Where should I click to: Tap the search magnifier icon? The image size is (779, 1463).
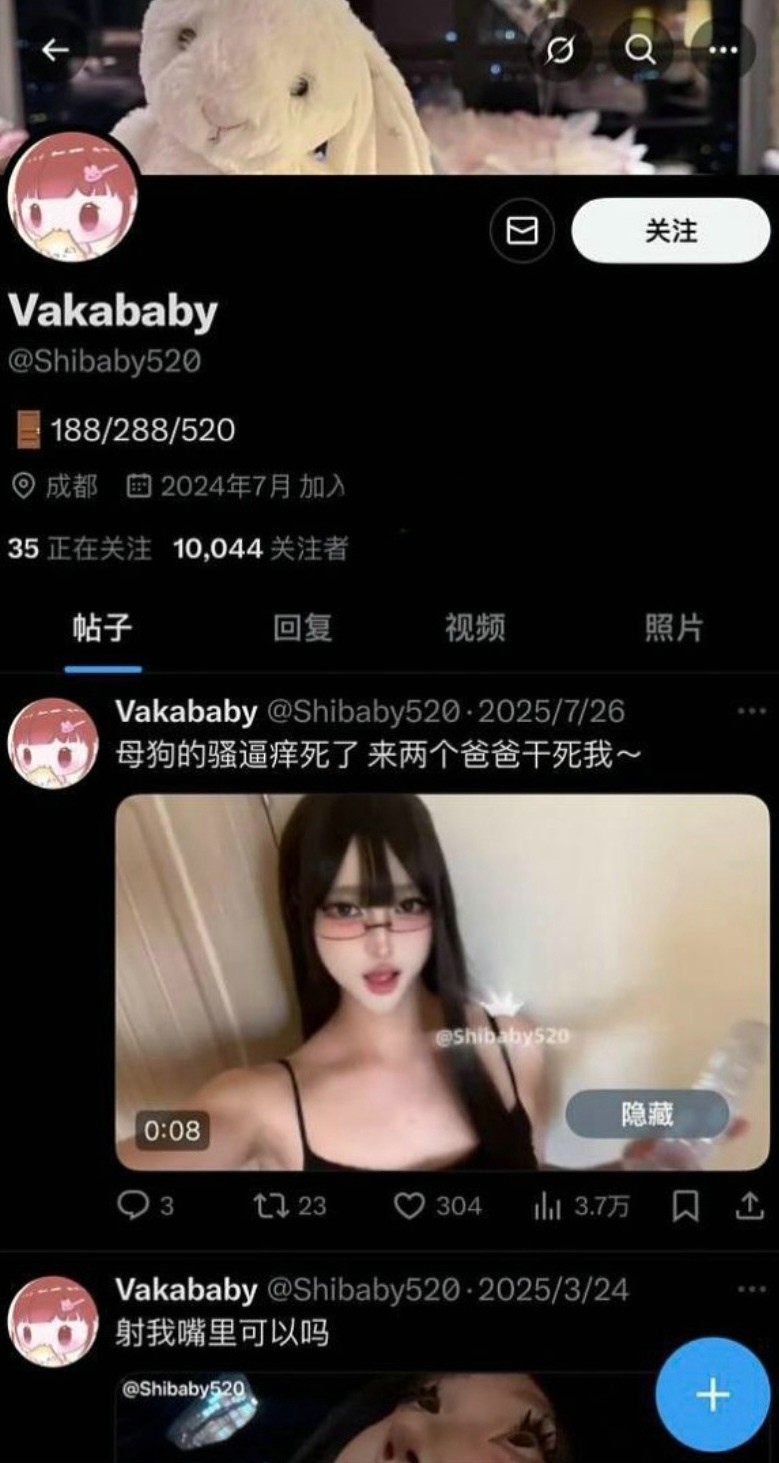641,50
